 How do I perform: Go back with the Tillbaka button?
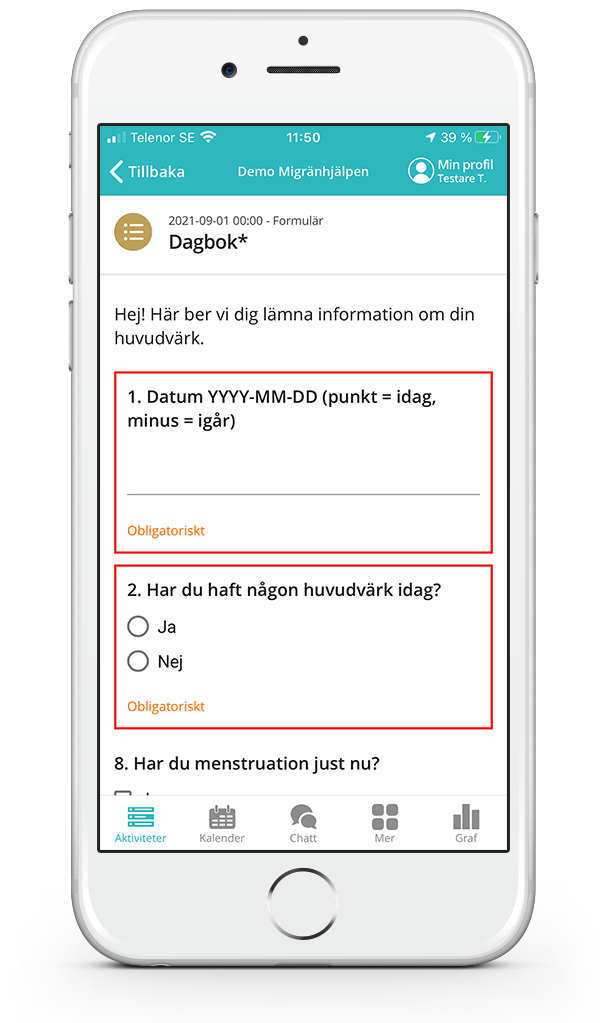coord(148,171)
